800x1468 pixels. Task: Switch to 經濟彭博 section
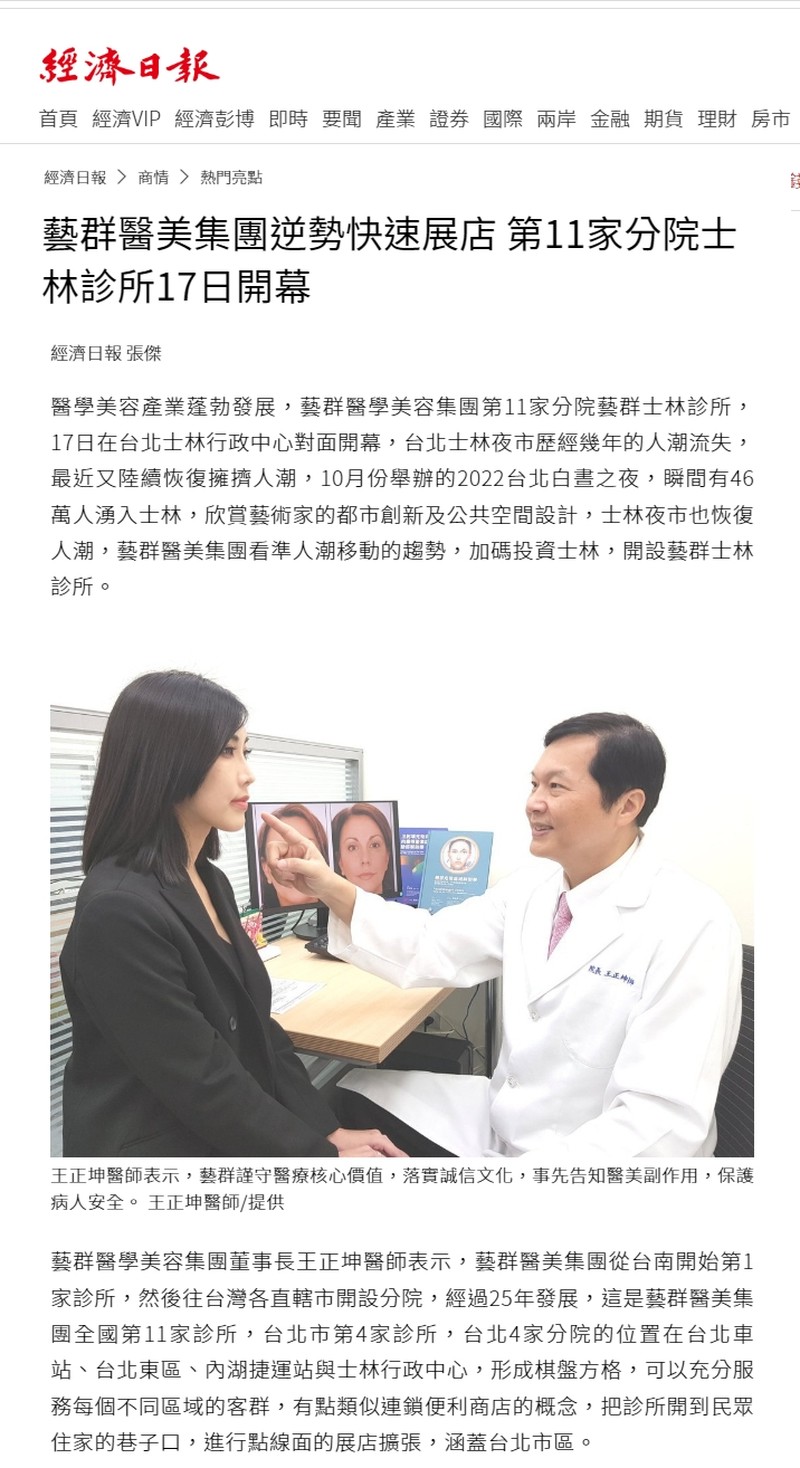(x=214, y=119)
